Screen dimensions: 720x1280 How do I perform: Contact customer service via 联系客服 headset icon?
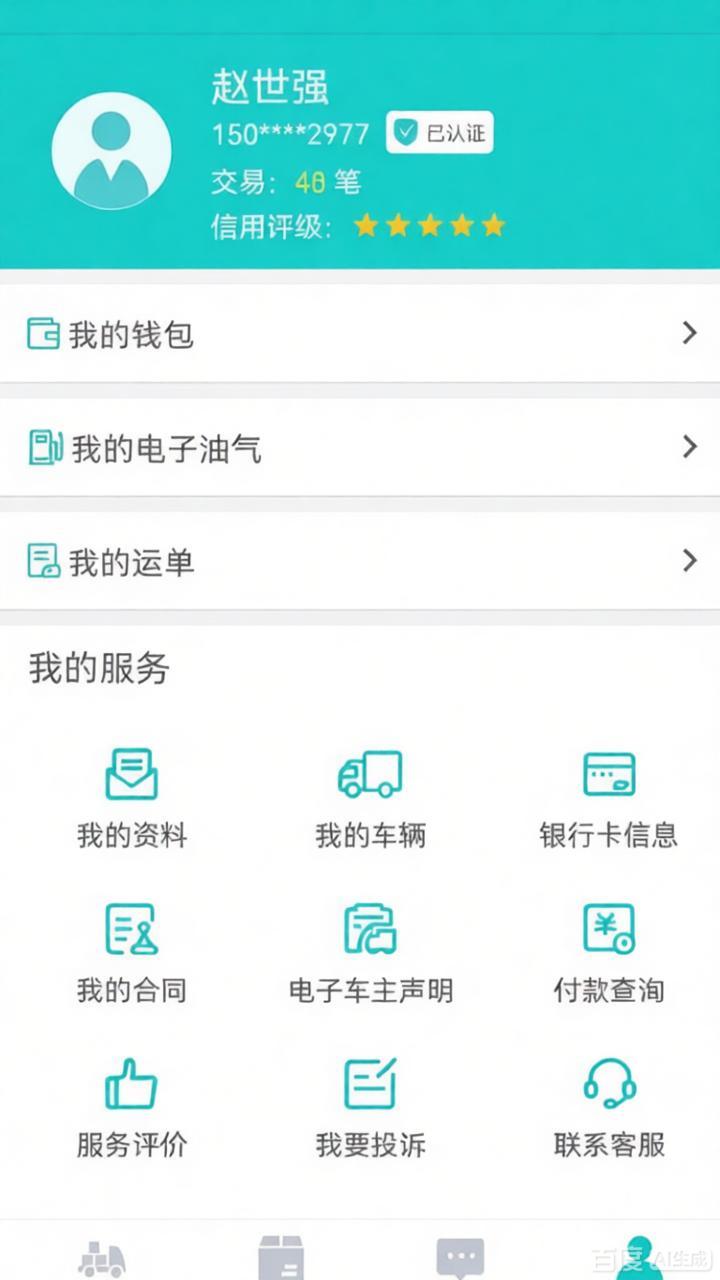click(611, 1082)
